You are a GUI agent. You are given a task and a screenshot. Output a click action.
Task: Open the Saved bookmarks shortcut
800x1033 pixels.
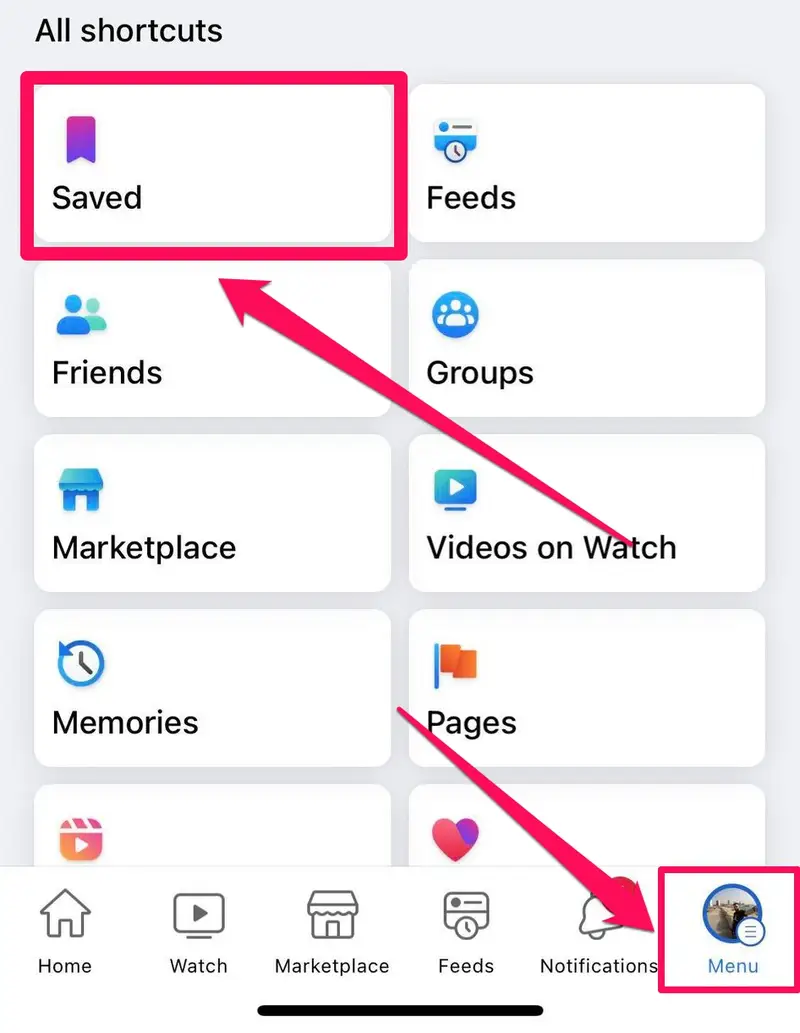tap(213, 165)
